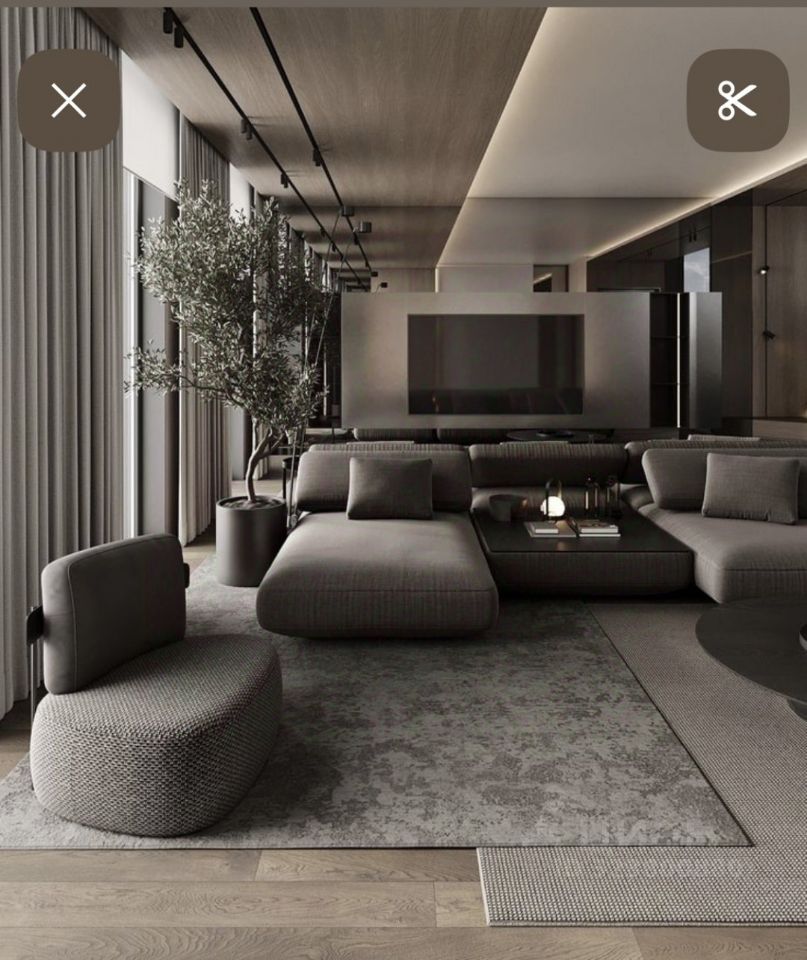This screenshot has height=960, width=807.
Task: Open the scissors crop tool
Action: (737, 101)
